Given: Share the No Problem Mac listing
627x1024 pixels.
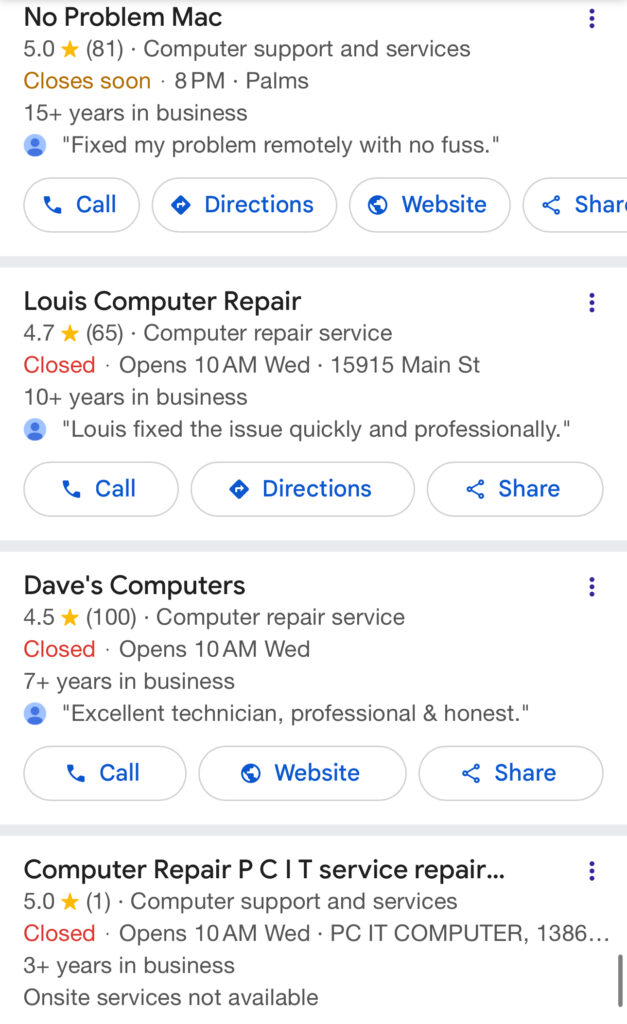Looking at the screenshot, I should 575,204.
